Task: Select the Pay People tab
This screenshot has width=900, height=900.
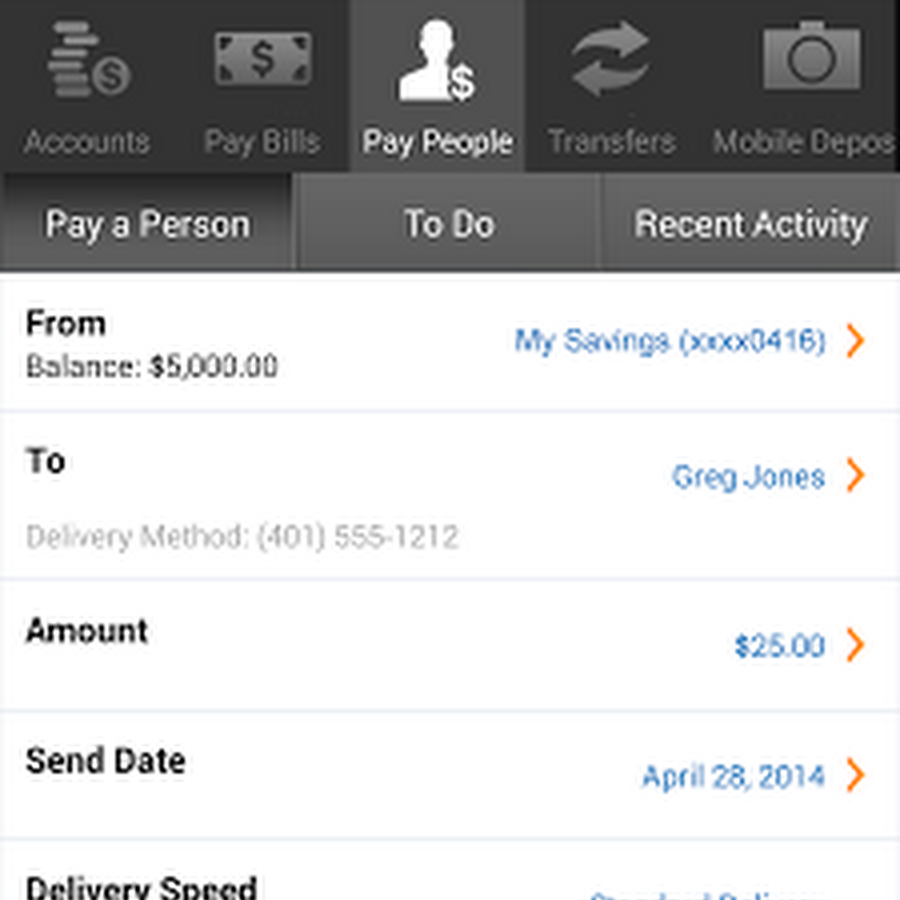Action: click(x=437, y=88)
